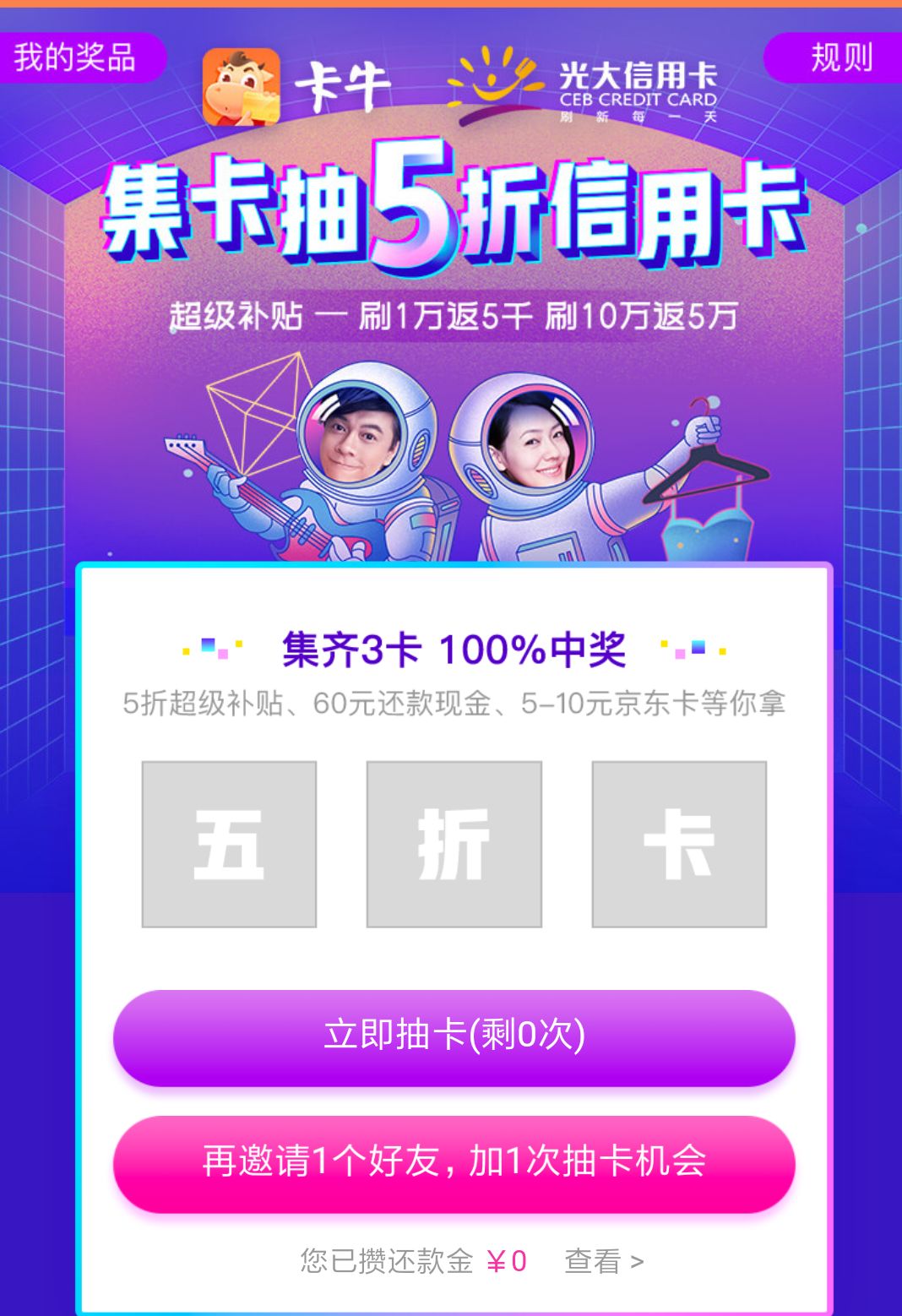902x1316 pixels.
Task: Click the 查看 > link at the bottom
Action: pos(602,1259)
